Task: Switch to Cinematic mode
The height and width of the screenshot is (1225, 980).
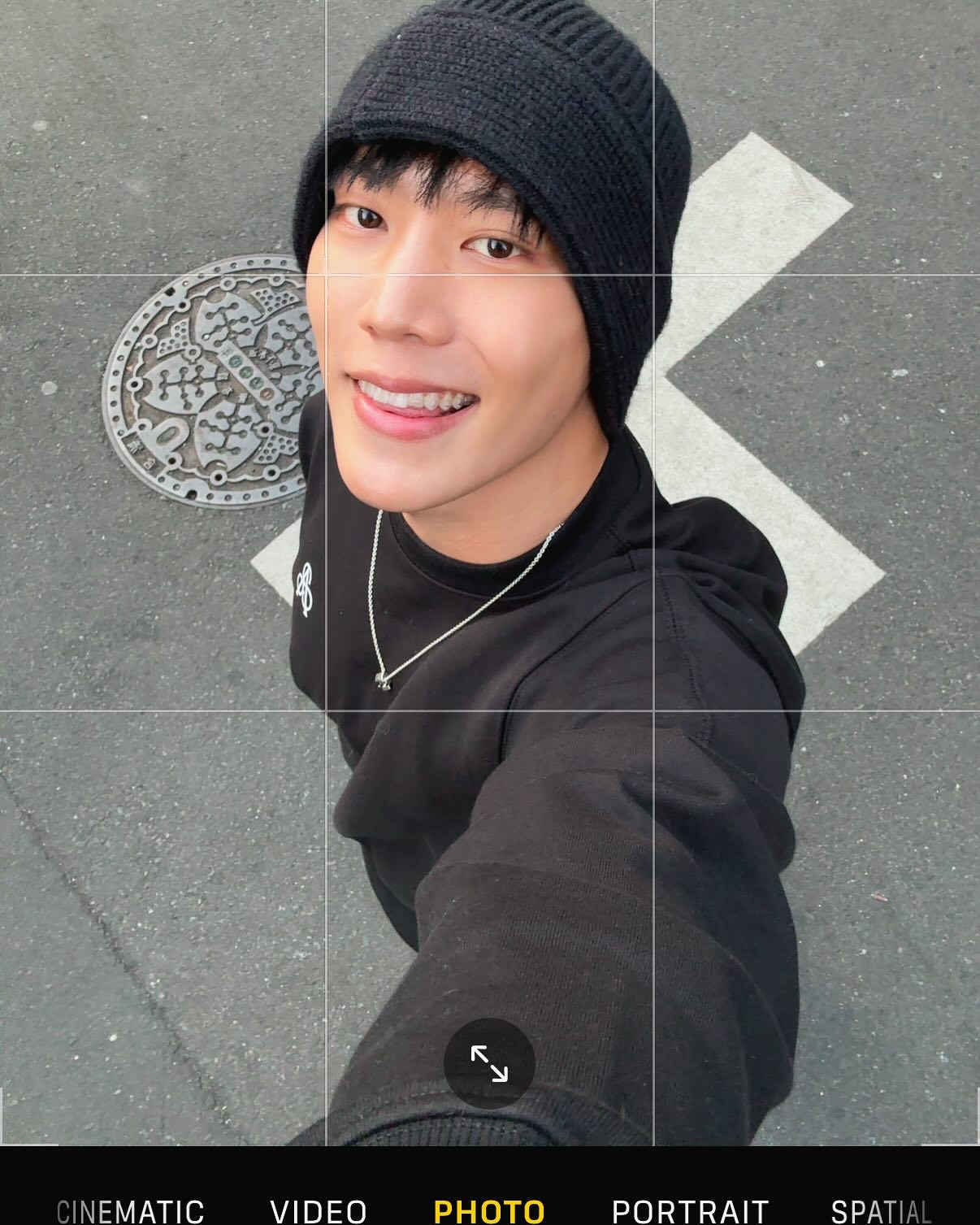Action: [130, 1211]
